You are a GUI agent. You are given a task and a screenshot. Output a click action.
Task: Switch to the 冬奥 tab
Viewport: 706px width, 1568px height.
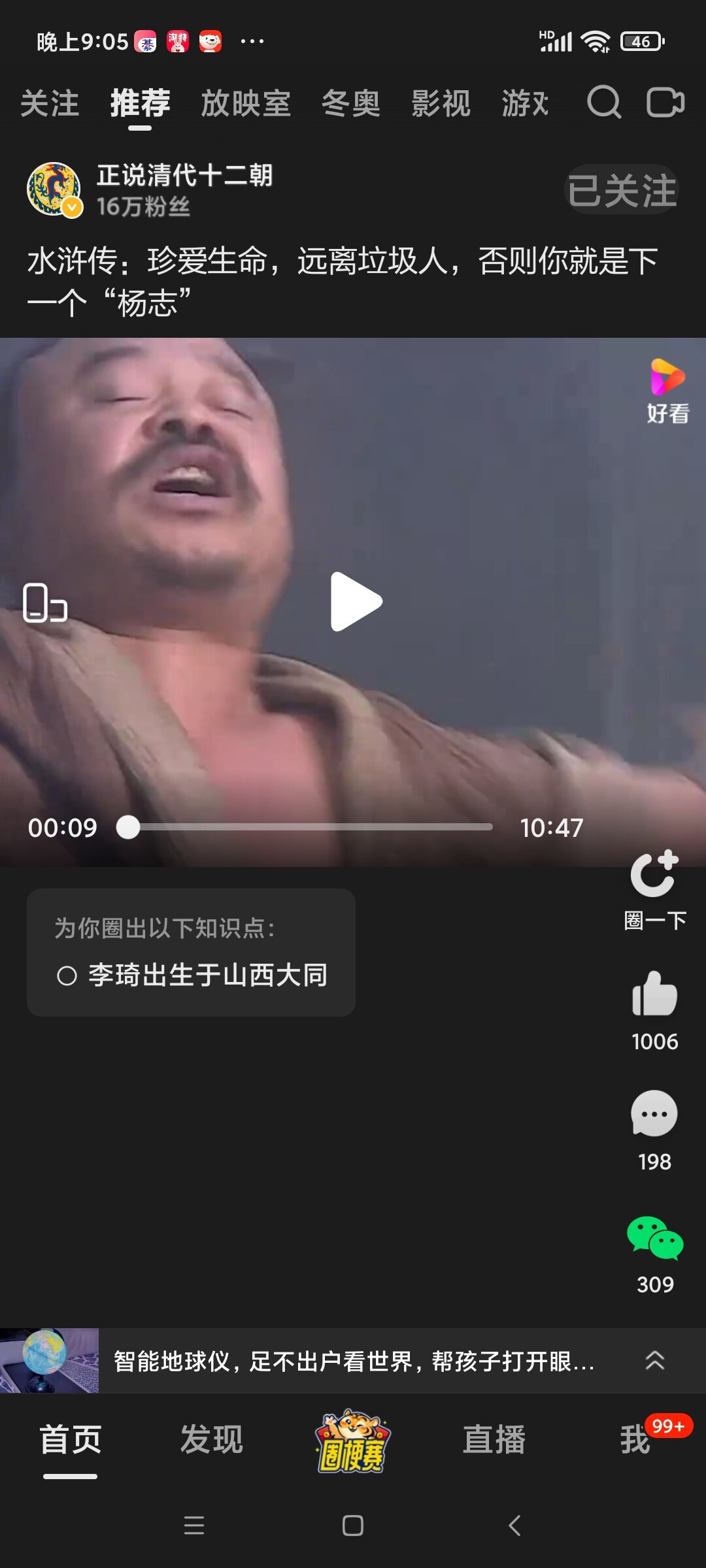coord(350,103)
